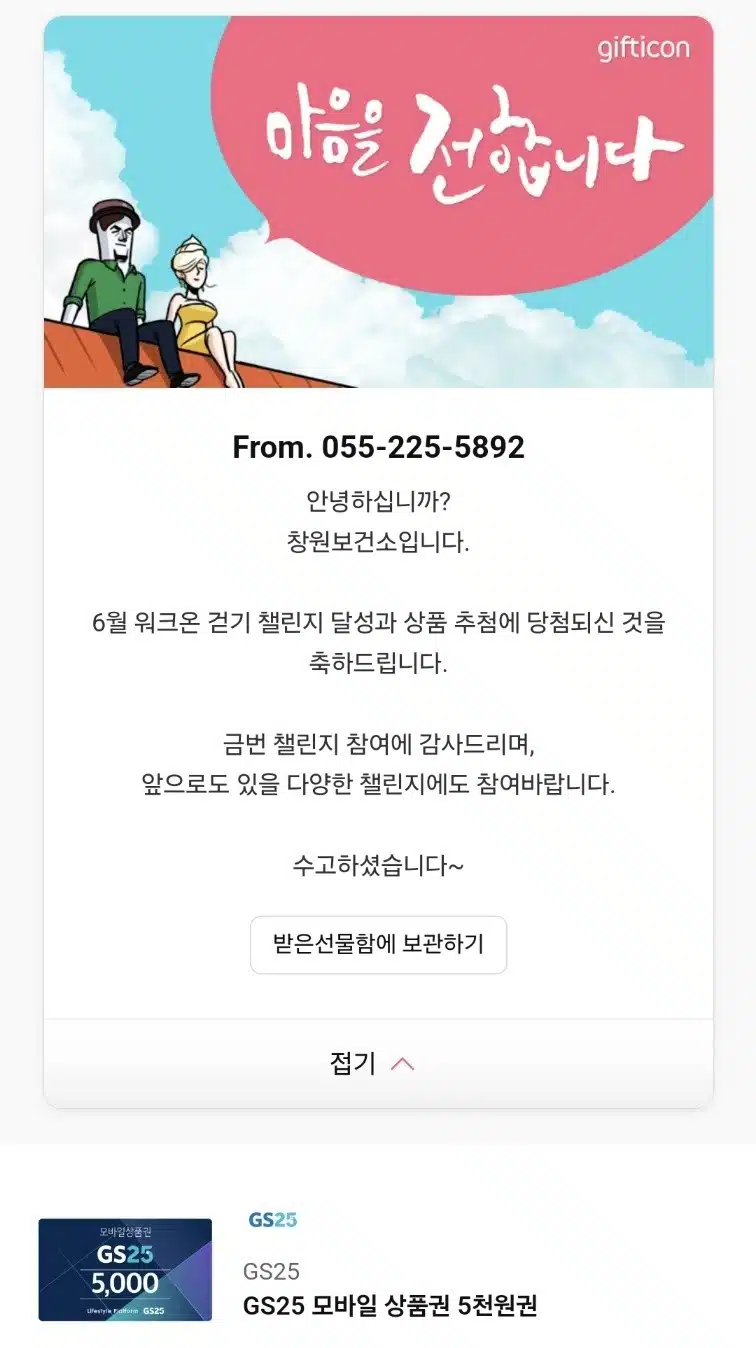The image size is (756, 1348).
Task: Tap 받은선물함에 보관하기 button
Action: coord(378,944)
